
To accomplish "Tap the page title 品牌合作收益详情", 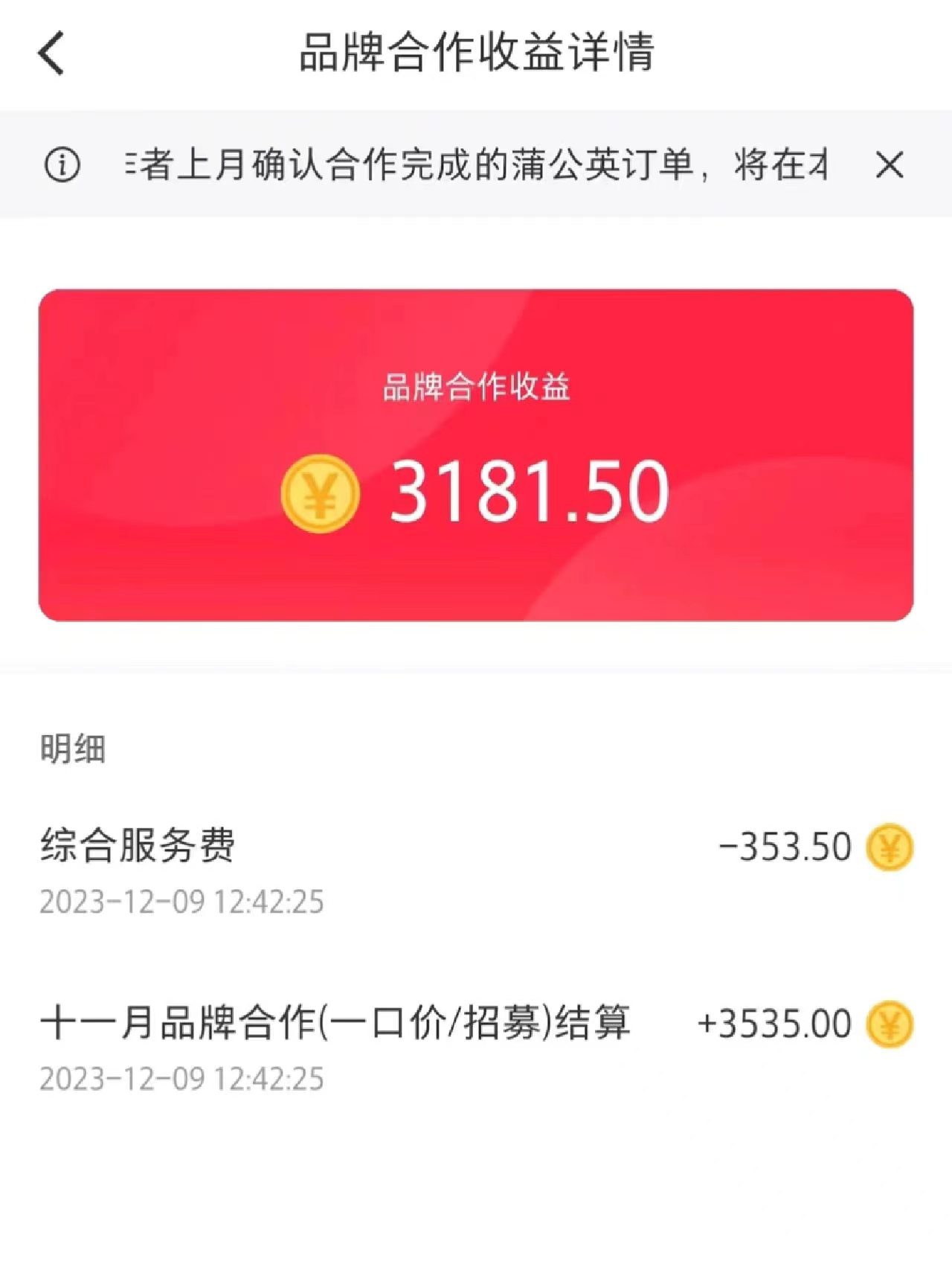I will click(476, 54).
